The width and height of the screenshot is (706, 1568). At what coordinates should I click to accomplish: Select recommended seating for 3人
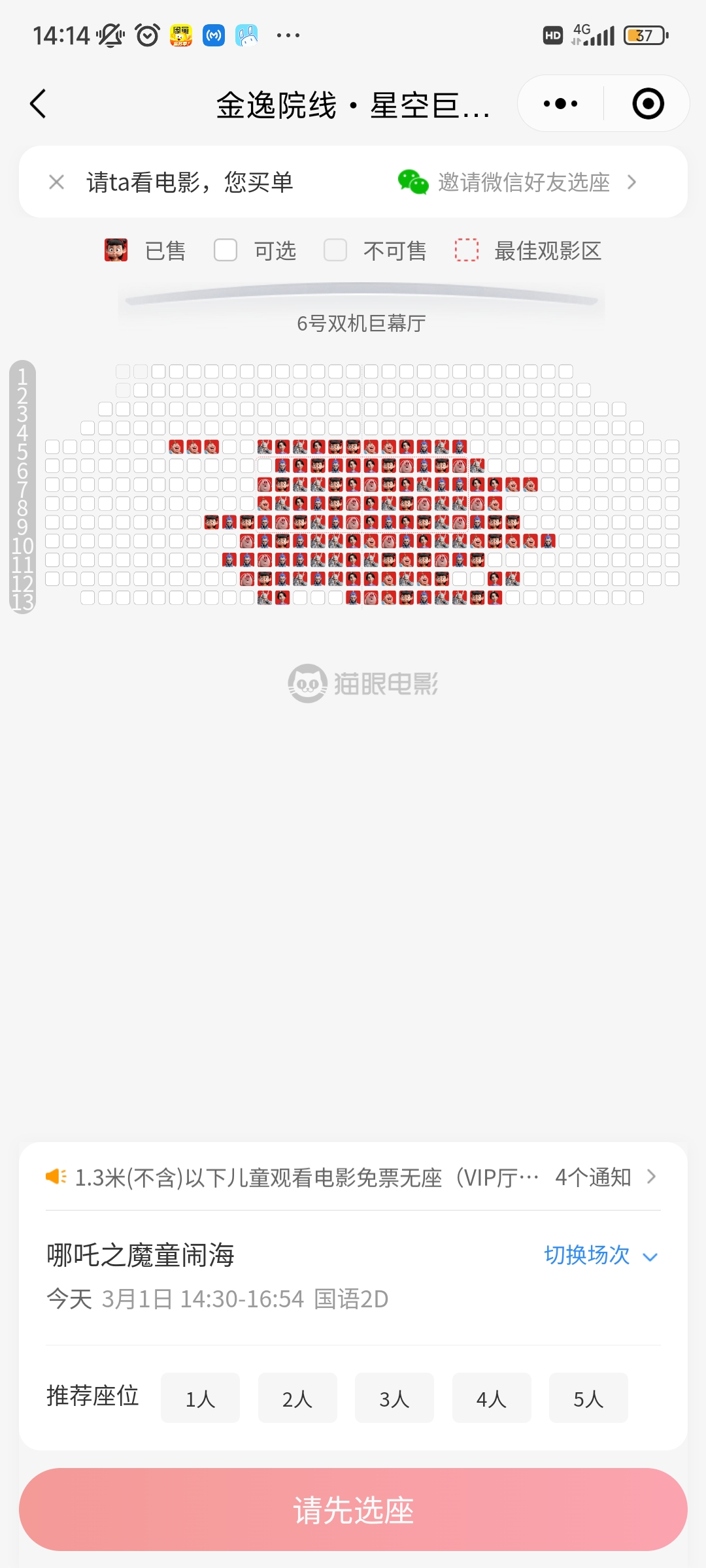(394, 1398)
